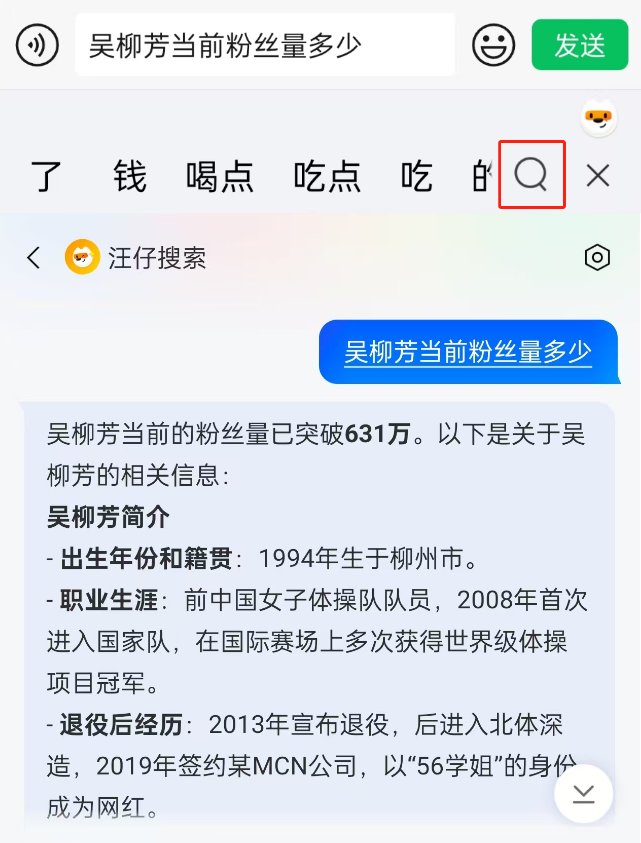Select the single-character suggestion 吃
The image size is (641, 843).
coord(416,177)
